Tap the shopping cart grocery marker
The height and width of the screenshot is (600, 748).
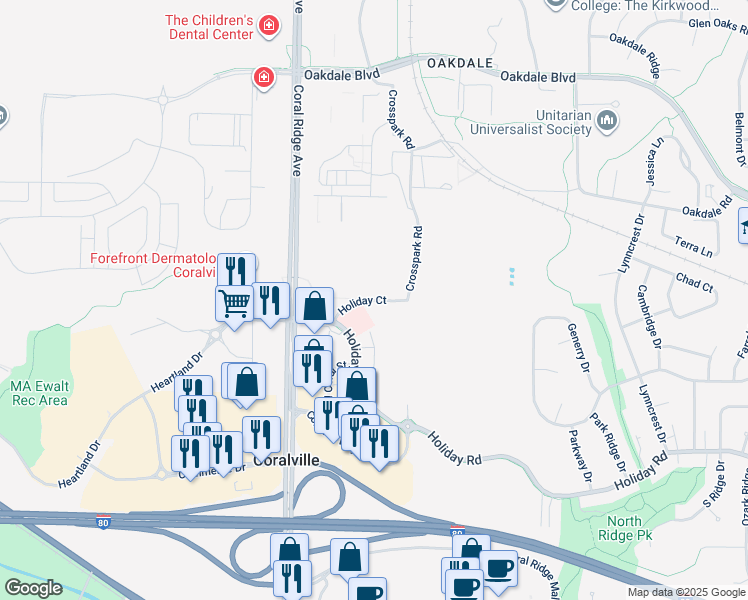coord(234,302)
